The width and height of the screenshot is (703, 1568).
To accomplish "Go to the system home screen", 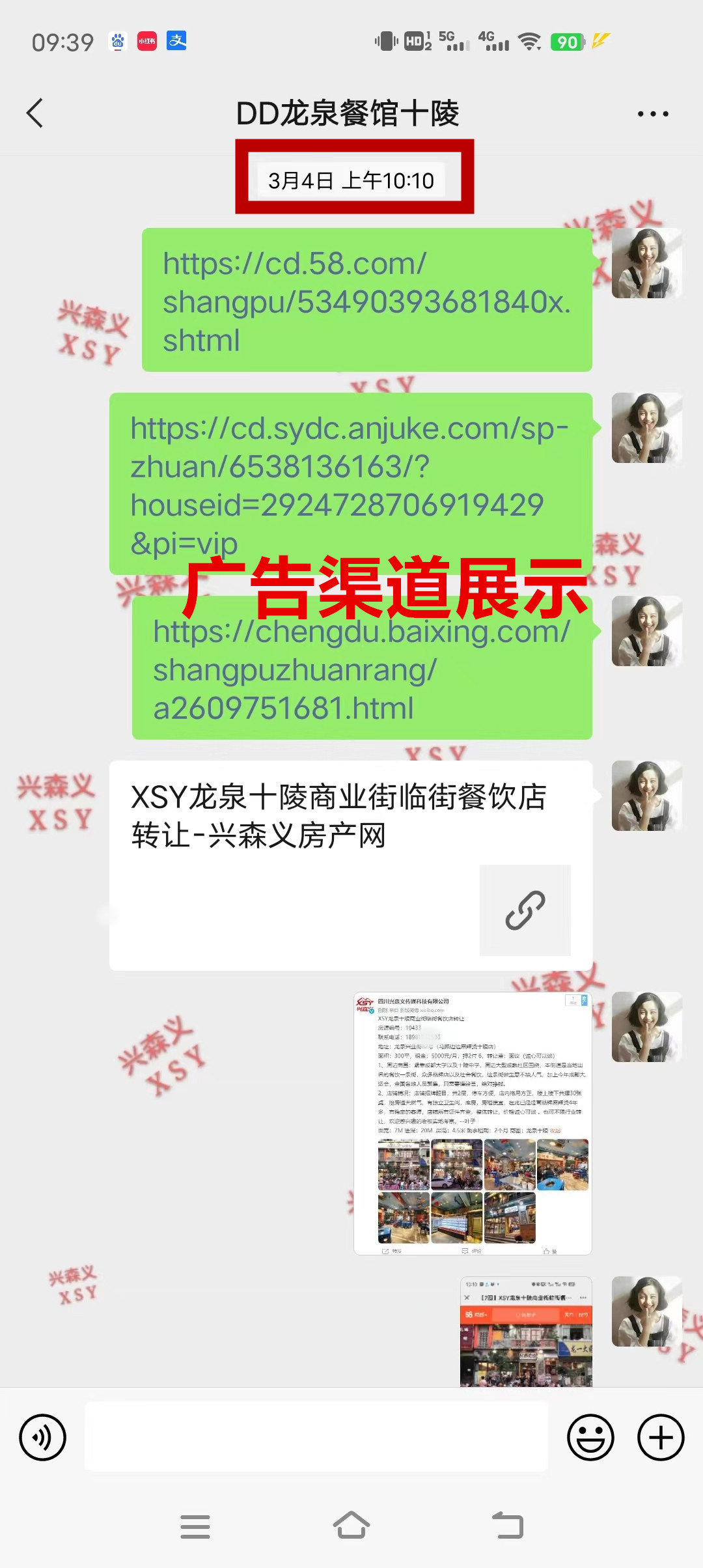I will 351,1526.
